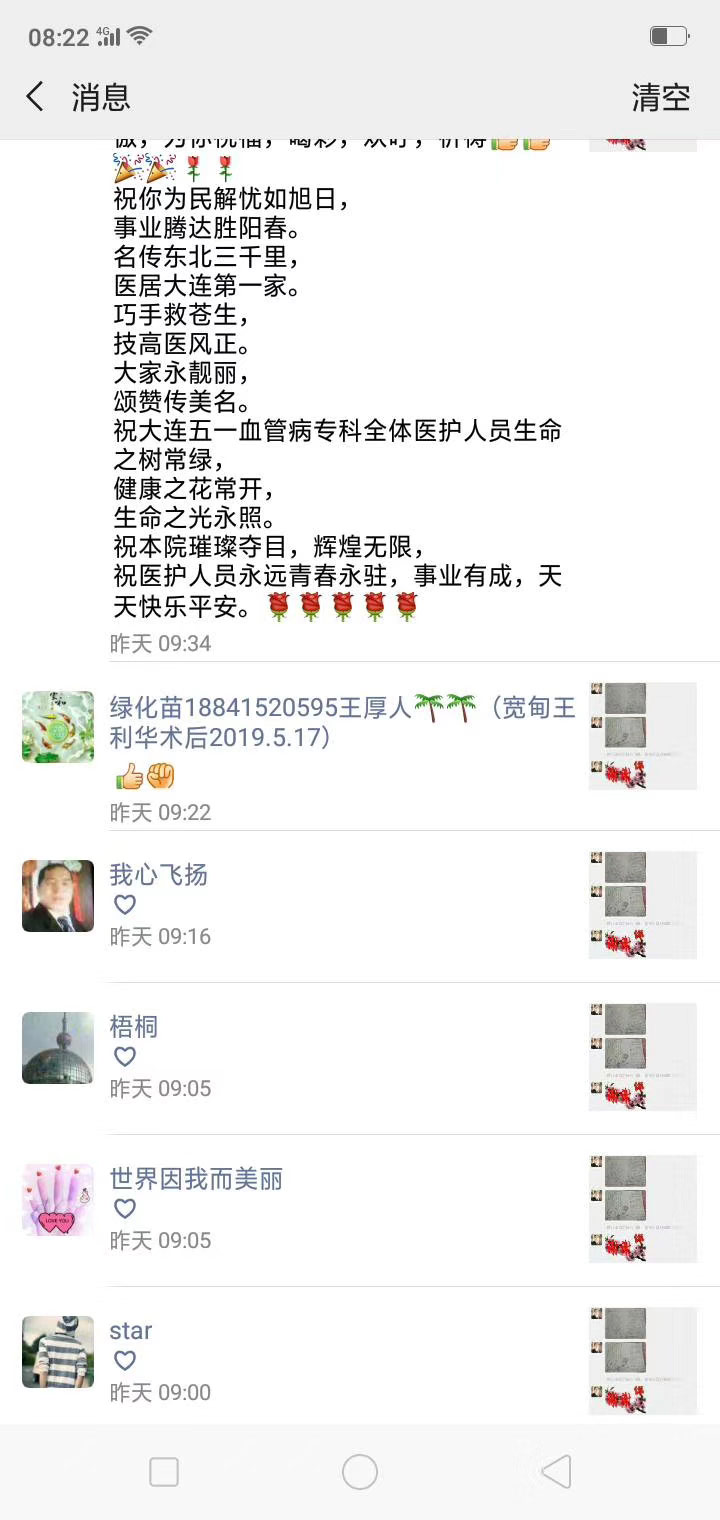Screen dimensions: 720x1520
Task: Tap the system home button
Action: click(360, 1472)
